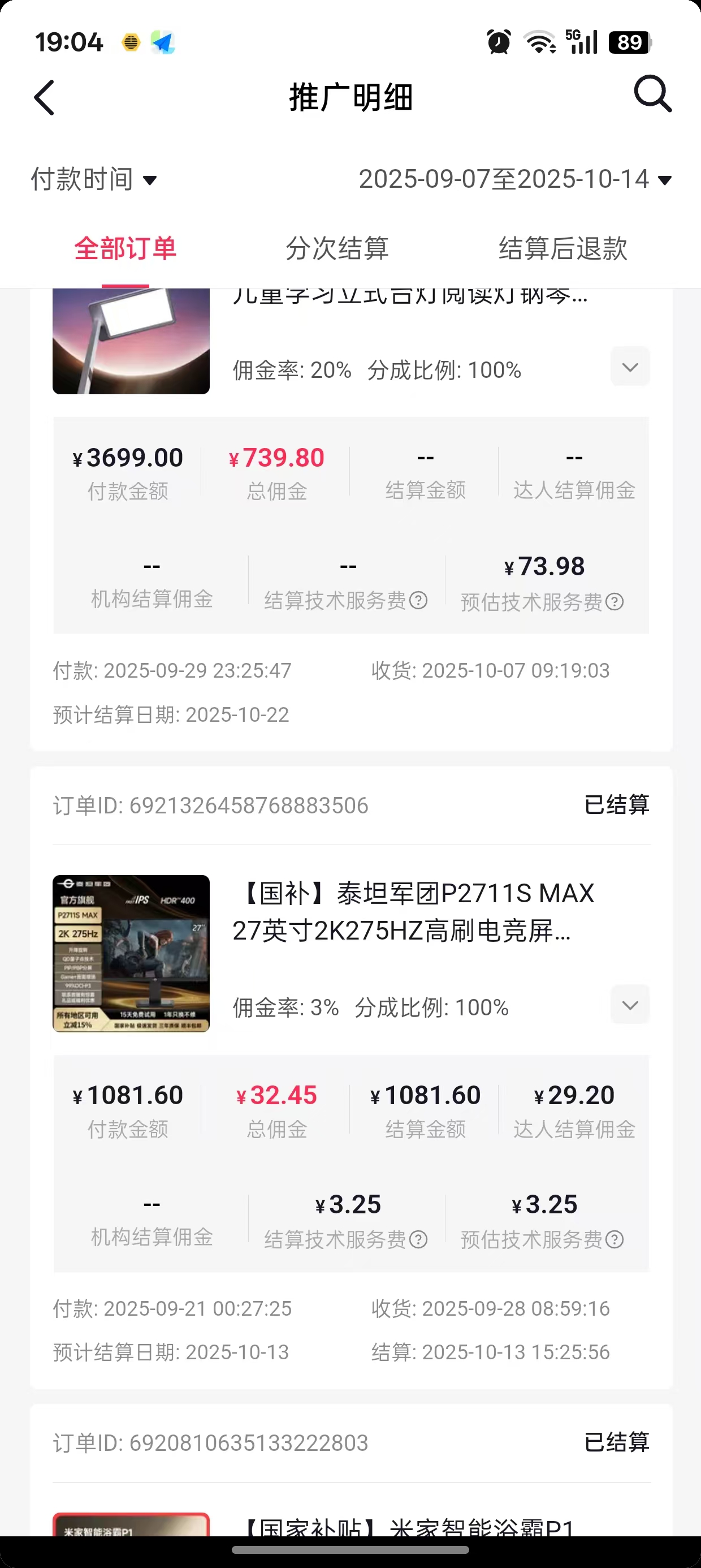Expand details for the 20% commission lamp order

point(630,367)
